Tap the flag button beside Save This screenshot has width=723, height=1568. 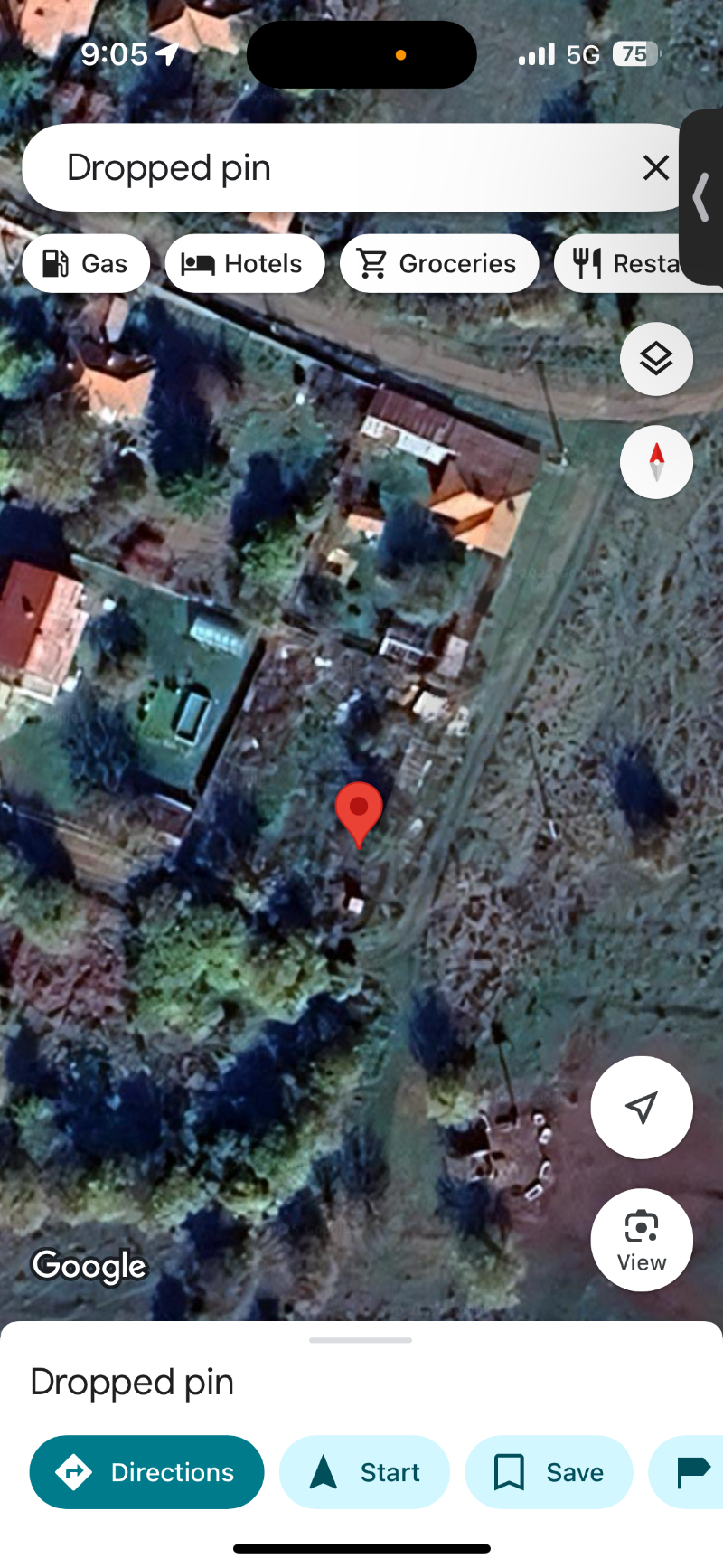[x=691, y=1472]
